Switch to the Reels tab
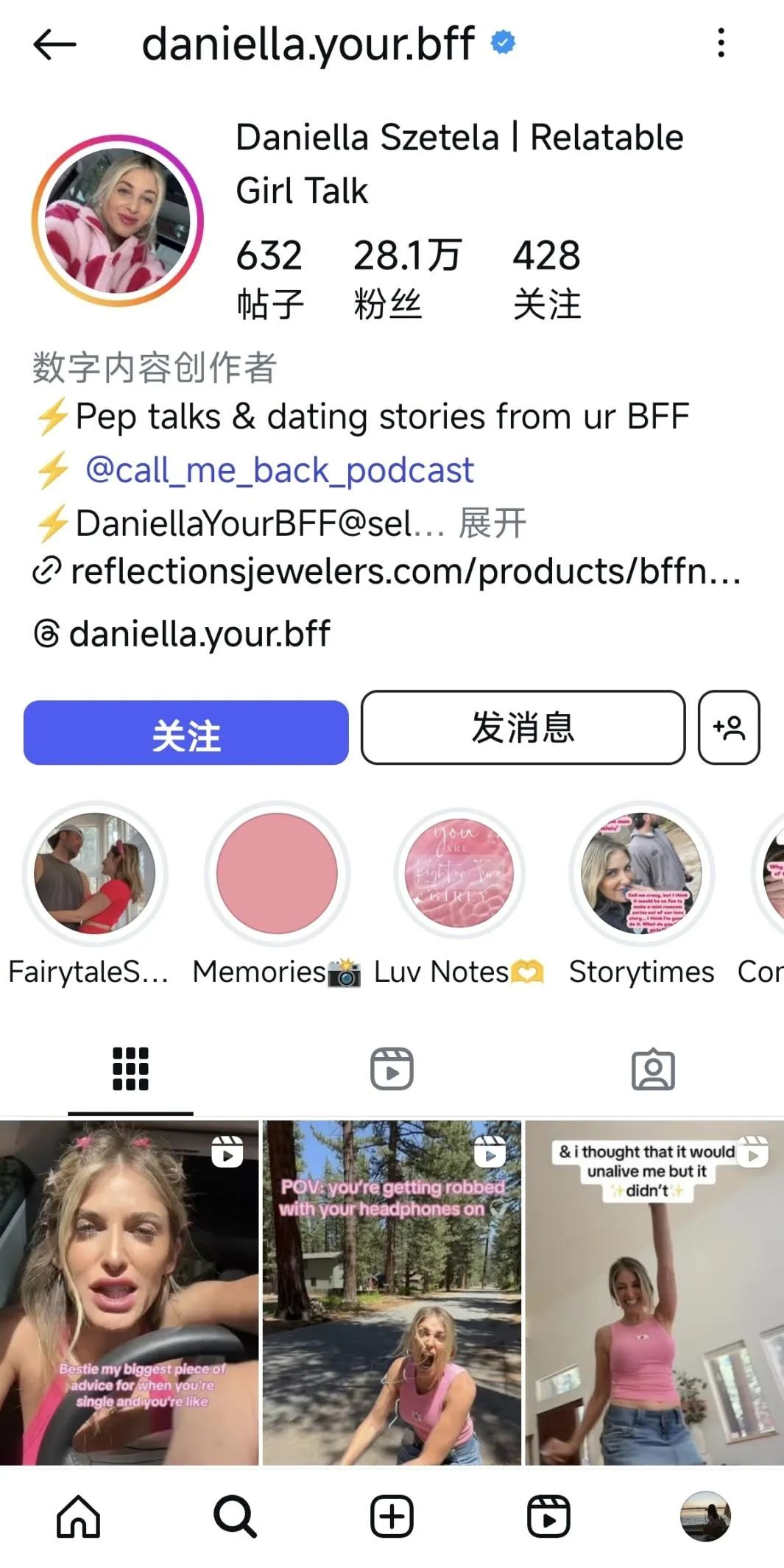 point(392,1069)
